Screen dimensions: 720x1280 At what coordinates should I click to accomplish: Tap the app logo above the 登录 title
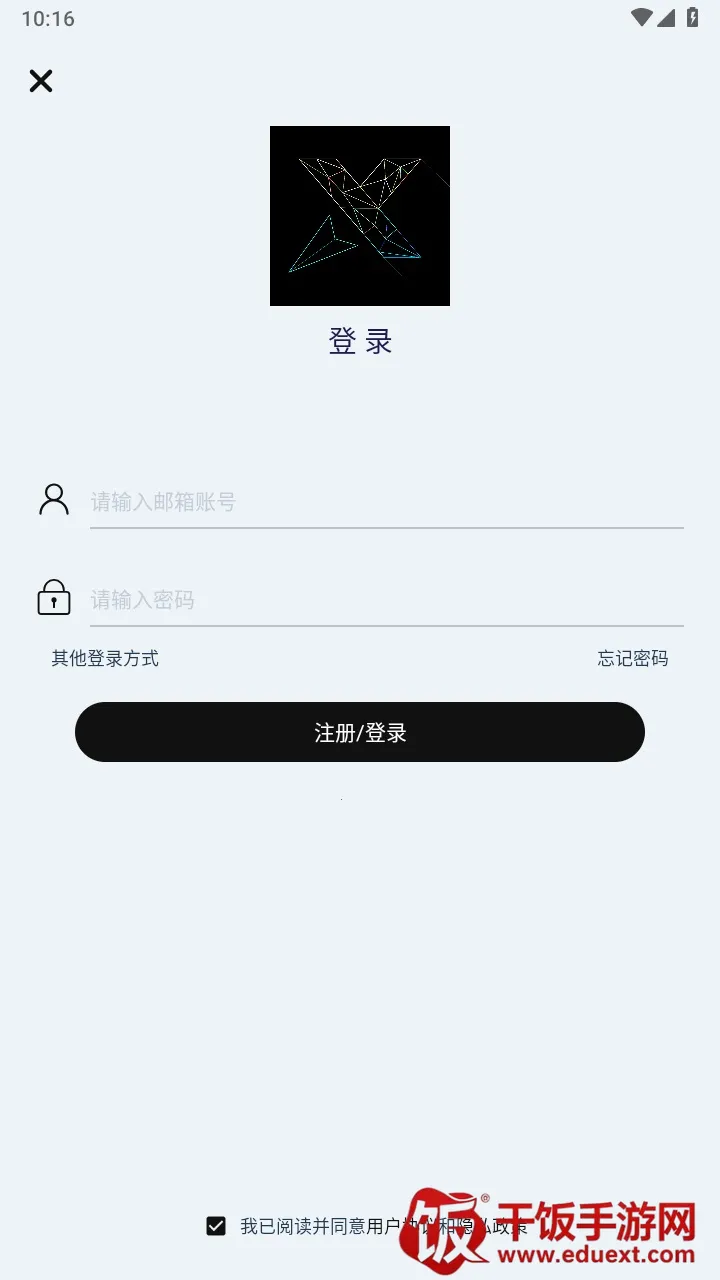pos(359,215)
